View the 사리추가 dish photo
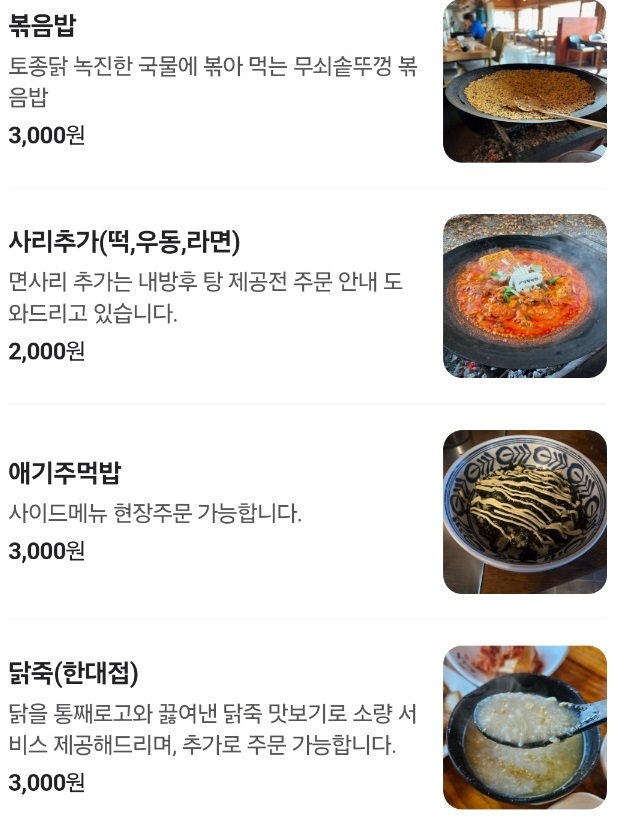Screen dimensions: 631x819 click(x=524, y=296)
